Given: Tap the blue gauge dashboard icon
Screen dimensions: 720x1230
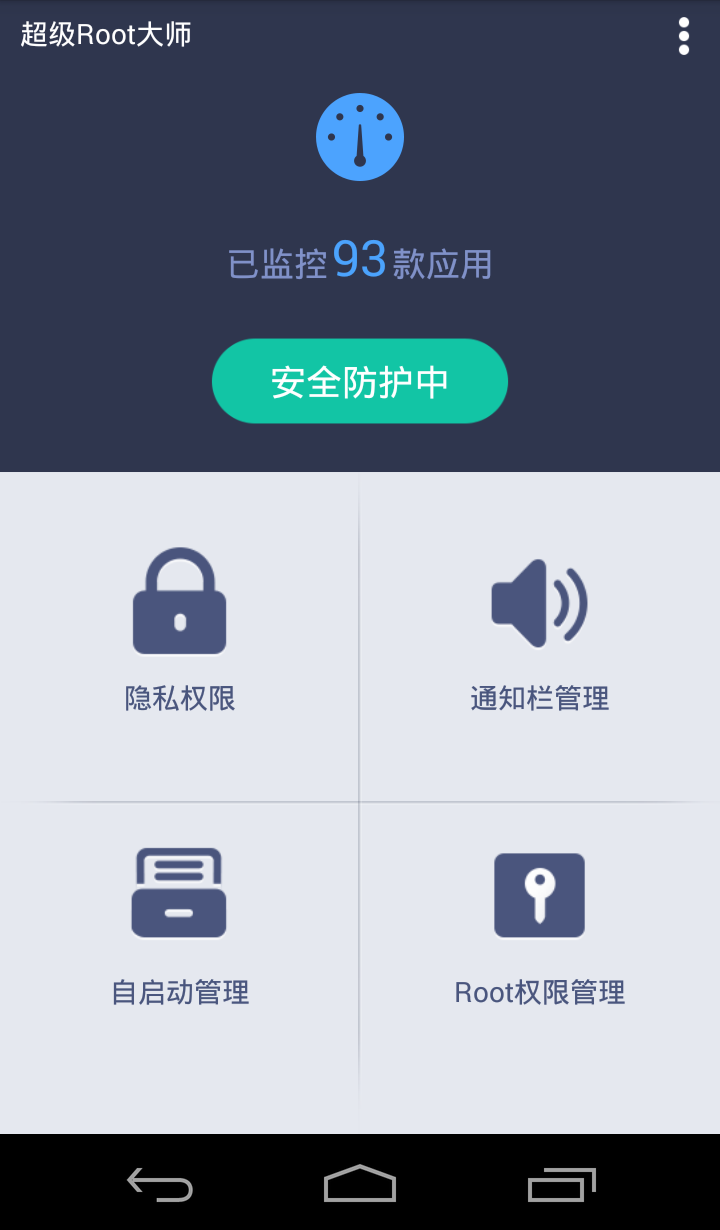Looking at the screenshot, I should coord(360,136).
